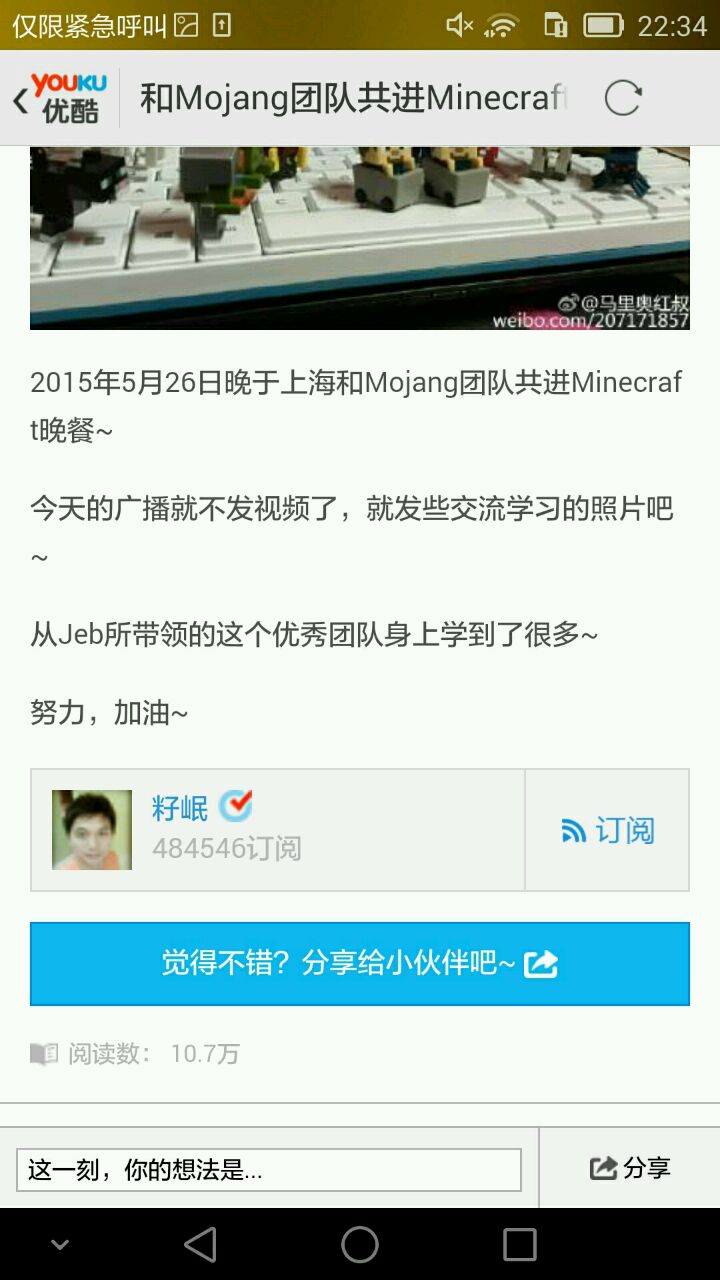The height and width of the screenshot is (1280, 720).
Task: Subscribe to 籽岷 with 订阅 button
Action: [x=607, y=830]
